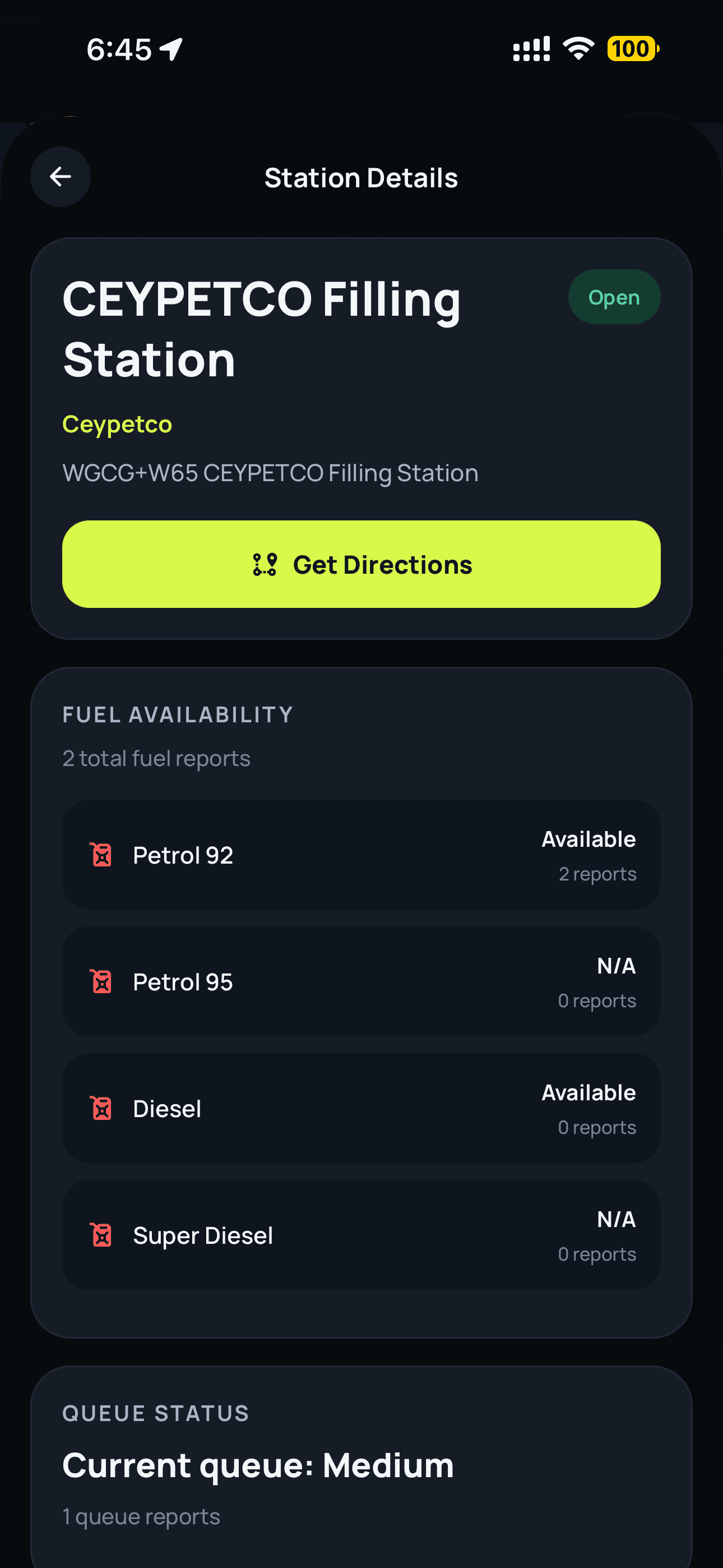Open the Station Details header
723x1568 pixels.
click(x=361, y=177)
